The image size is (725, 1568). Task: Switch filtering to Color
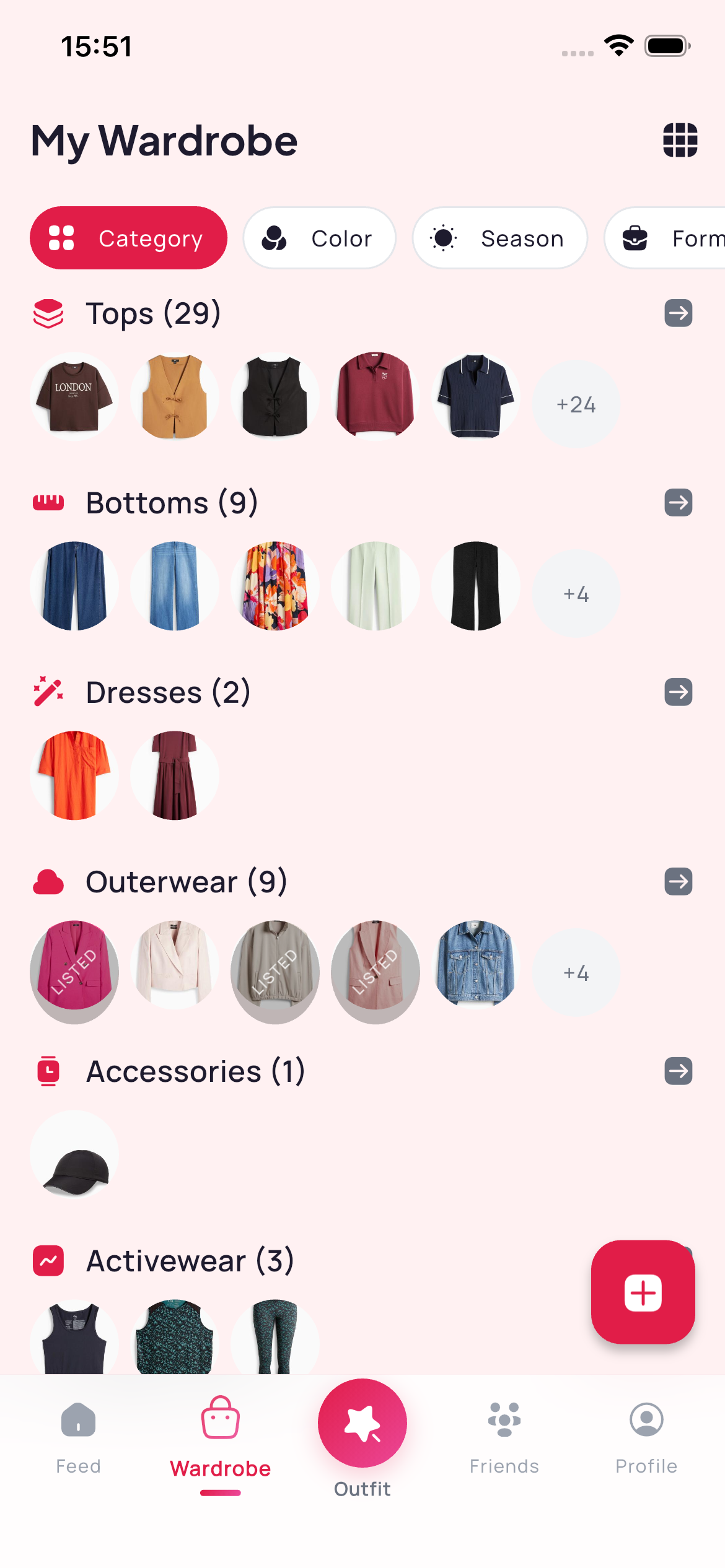pos(319,238)
